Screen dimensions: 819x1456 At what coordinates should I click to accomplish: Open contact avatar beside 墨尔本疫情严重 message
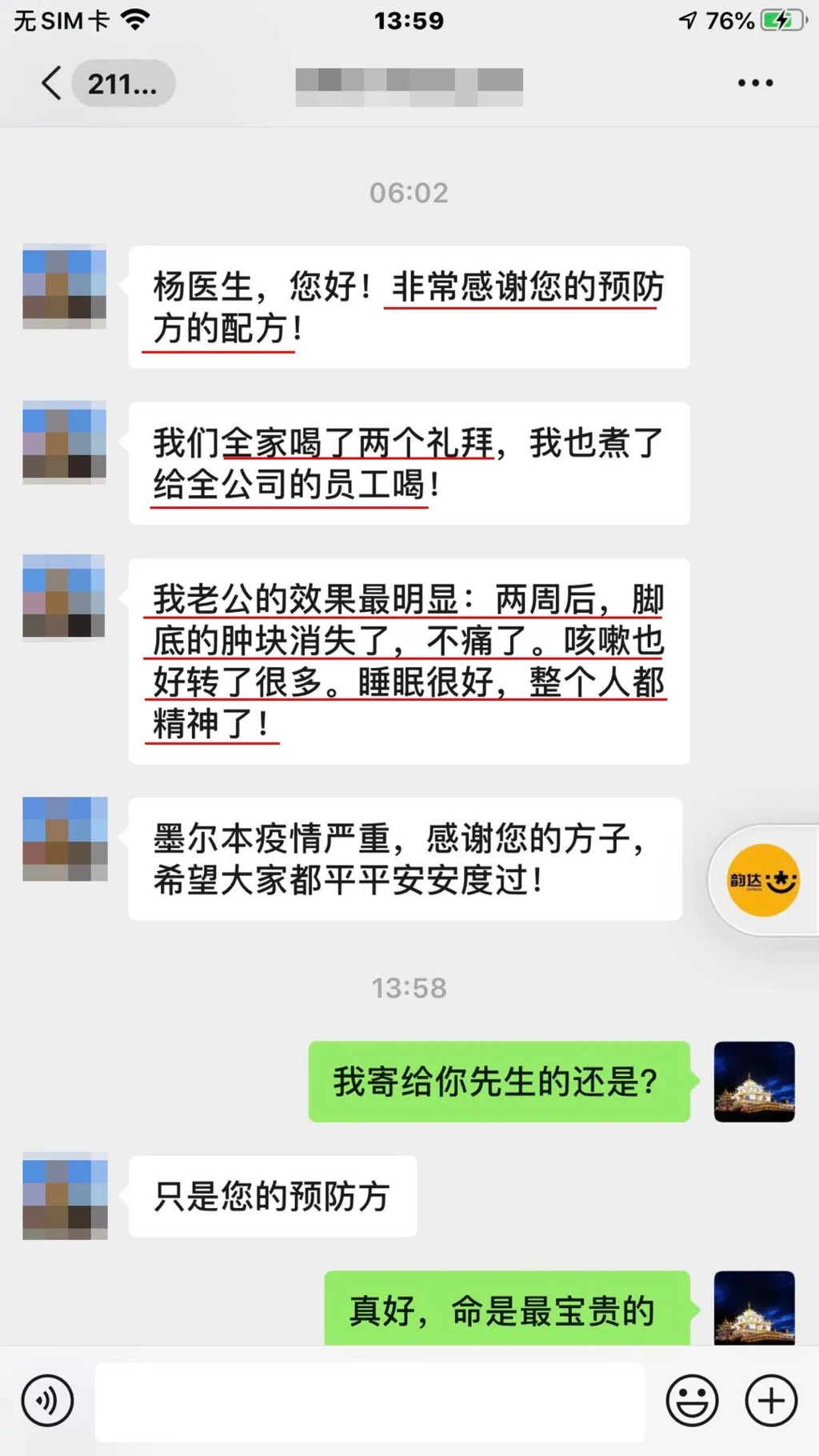tap(65, 838)
